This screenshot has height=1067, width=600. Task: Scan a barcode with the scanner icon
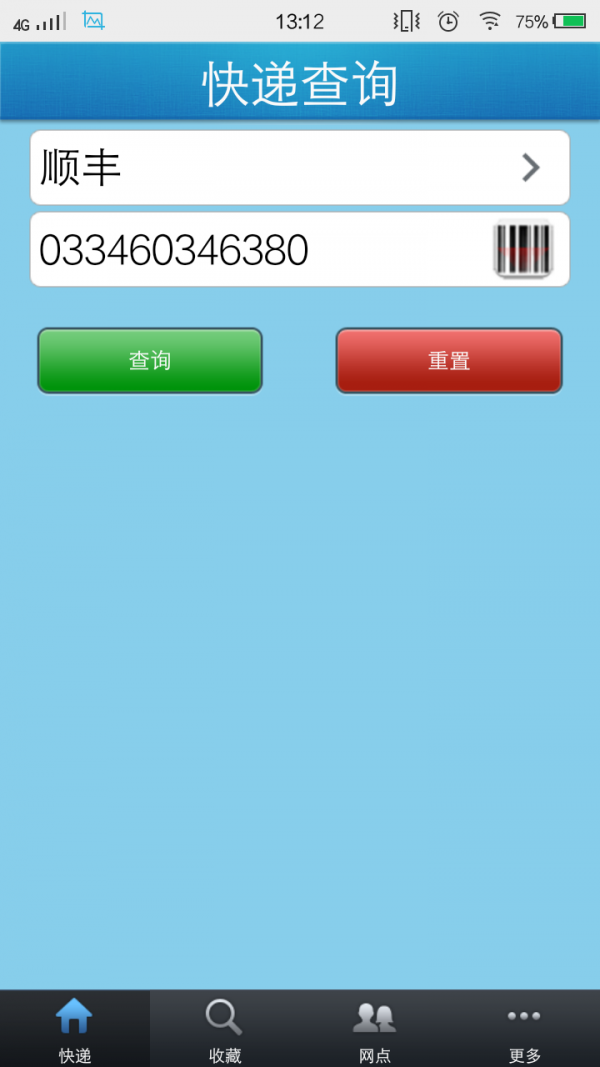pyautogui.click(x=523, y=249)
